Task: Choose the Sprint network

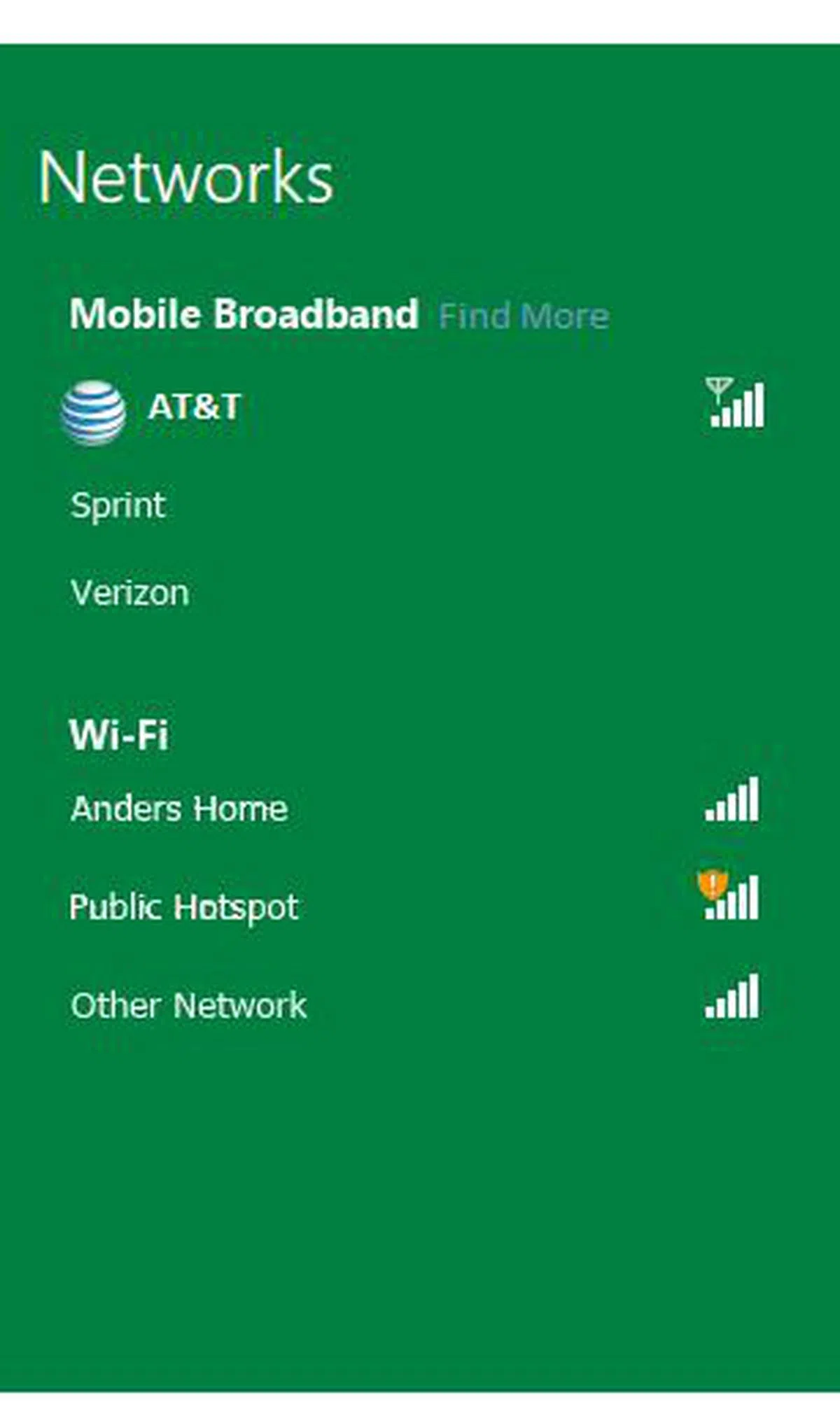Action: 118,505
